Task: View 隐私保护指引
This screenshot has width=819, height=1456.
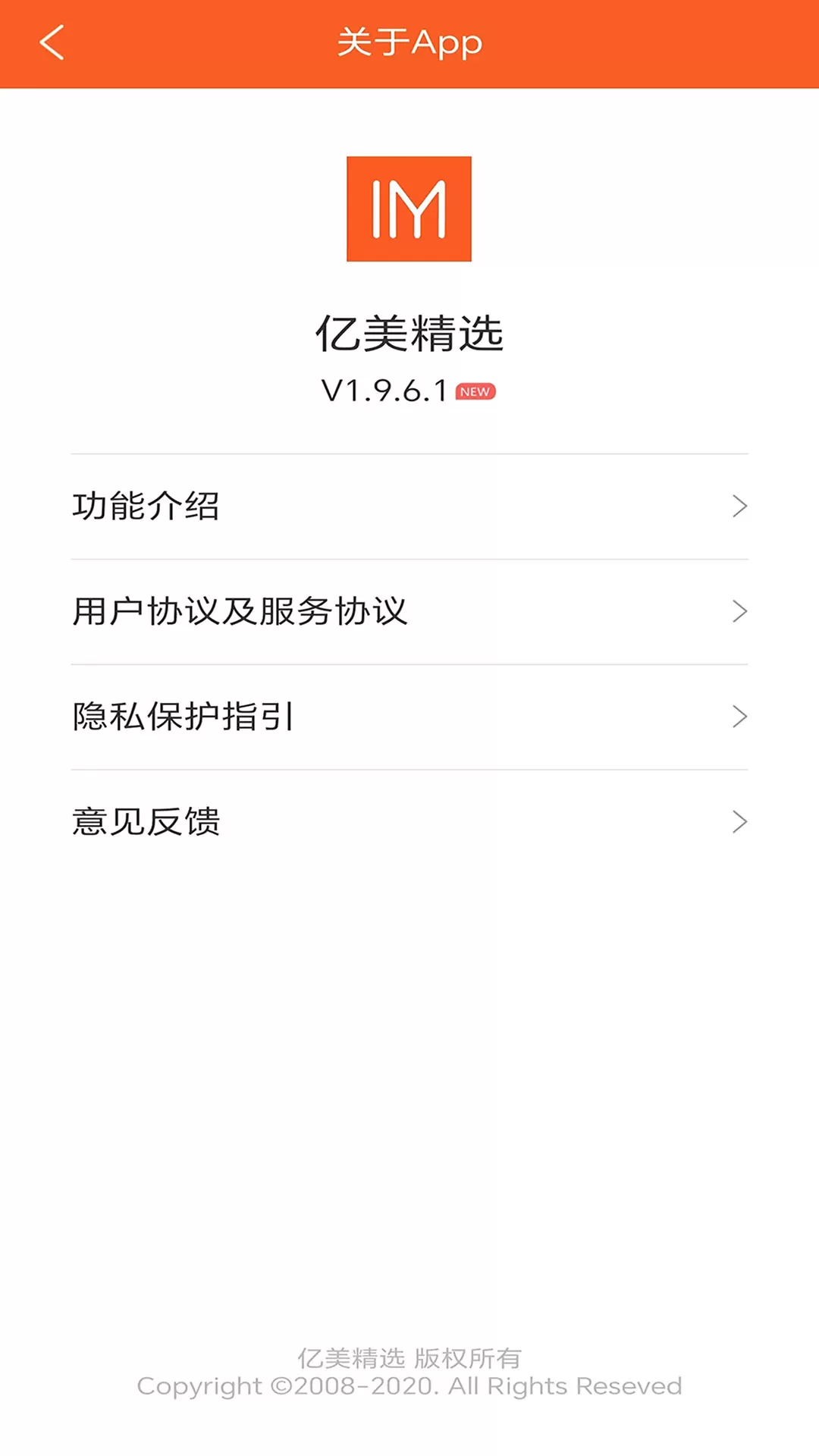Action: coord(409,717)
